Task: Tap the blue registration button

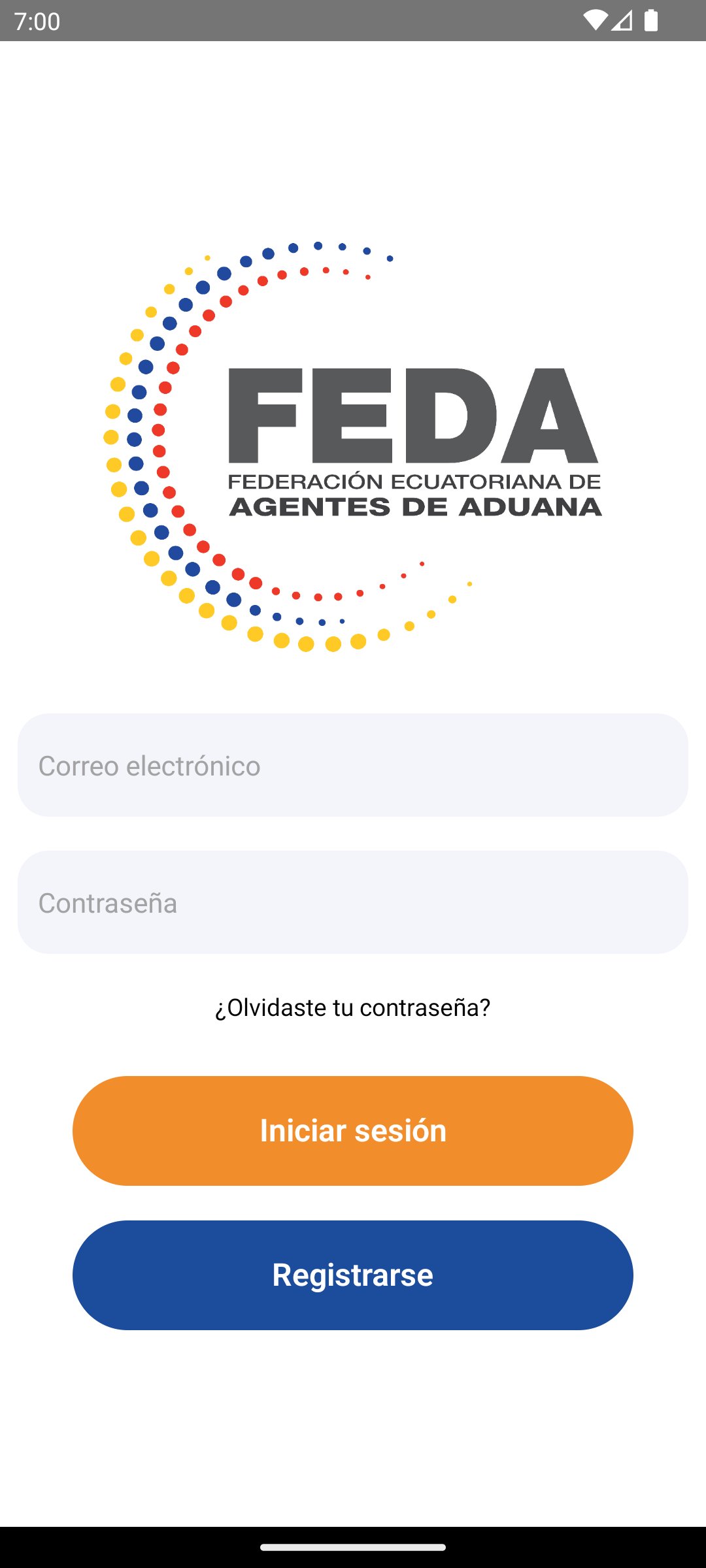Action: click(353, 1275)
